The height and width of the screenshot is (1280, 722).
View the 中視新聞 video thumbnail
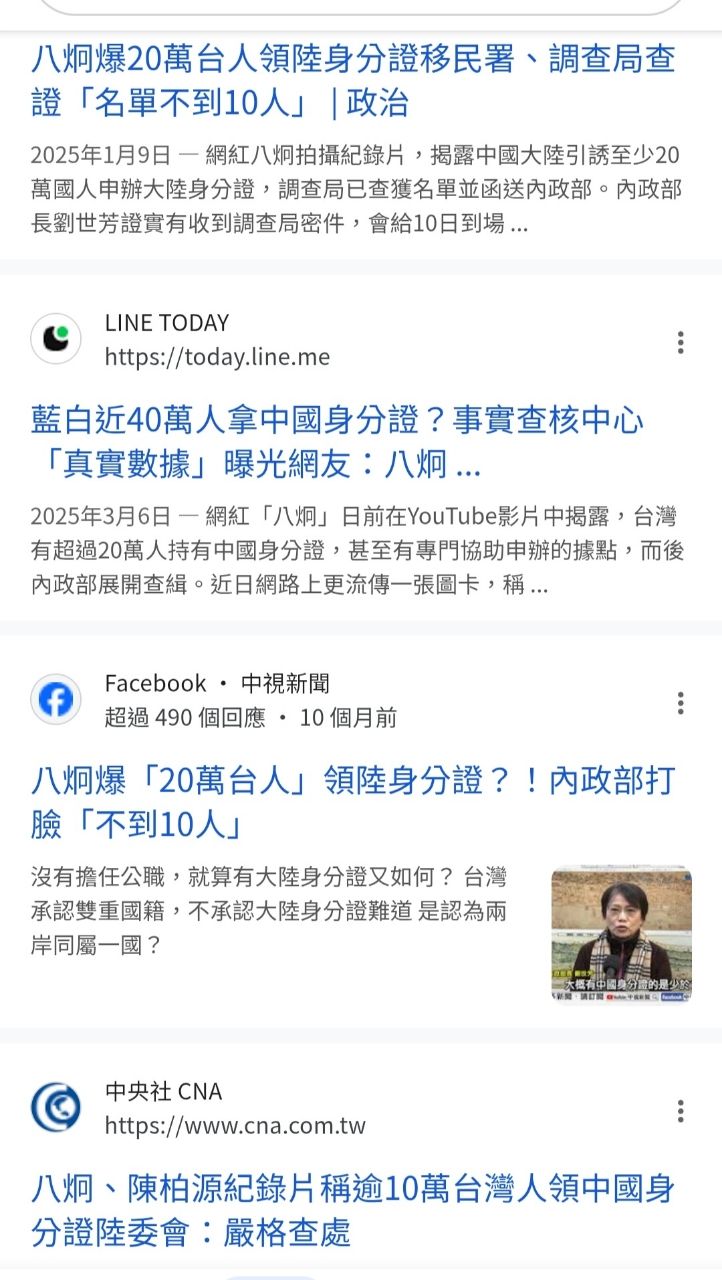[x=621, y=934]
